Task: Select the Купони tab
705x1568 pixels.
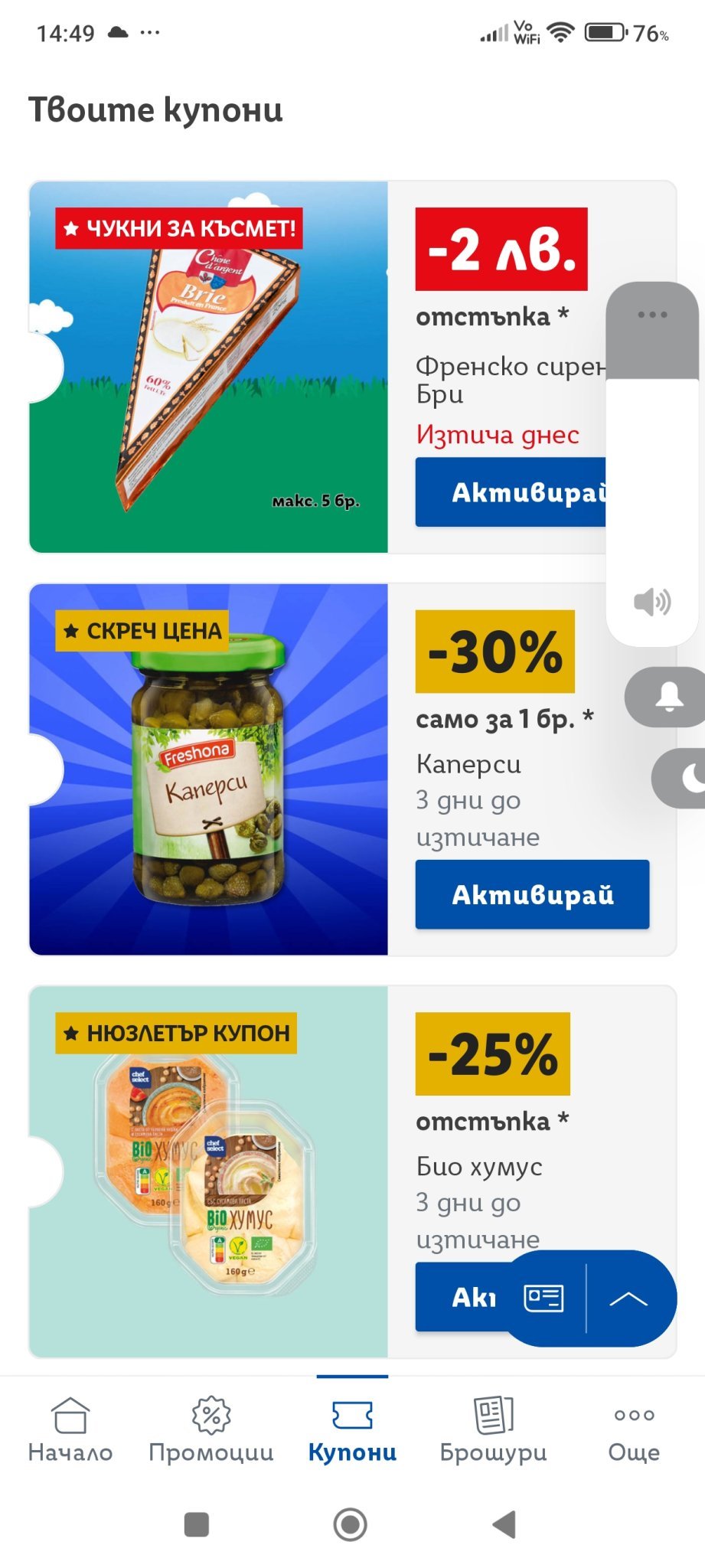Action: point(352,1429)
